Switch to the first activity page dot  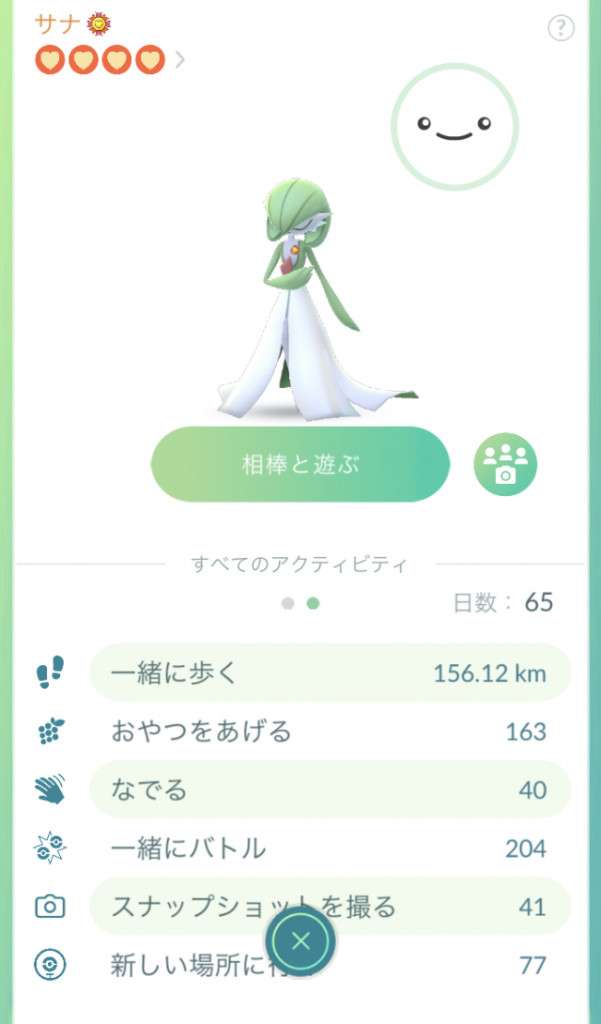(x=288, y=604)
